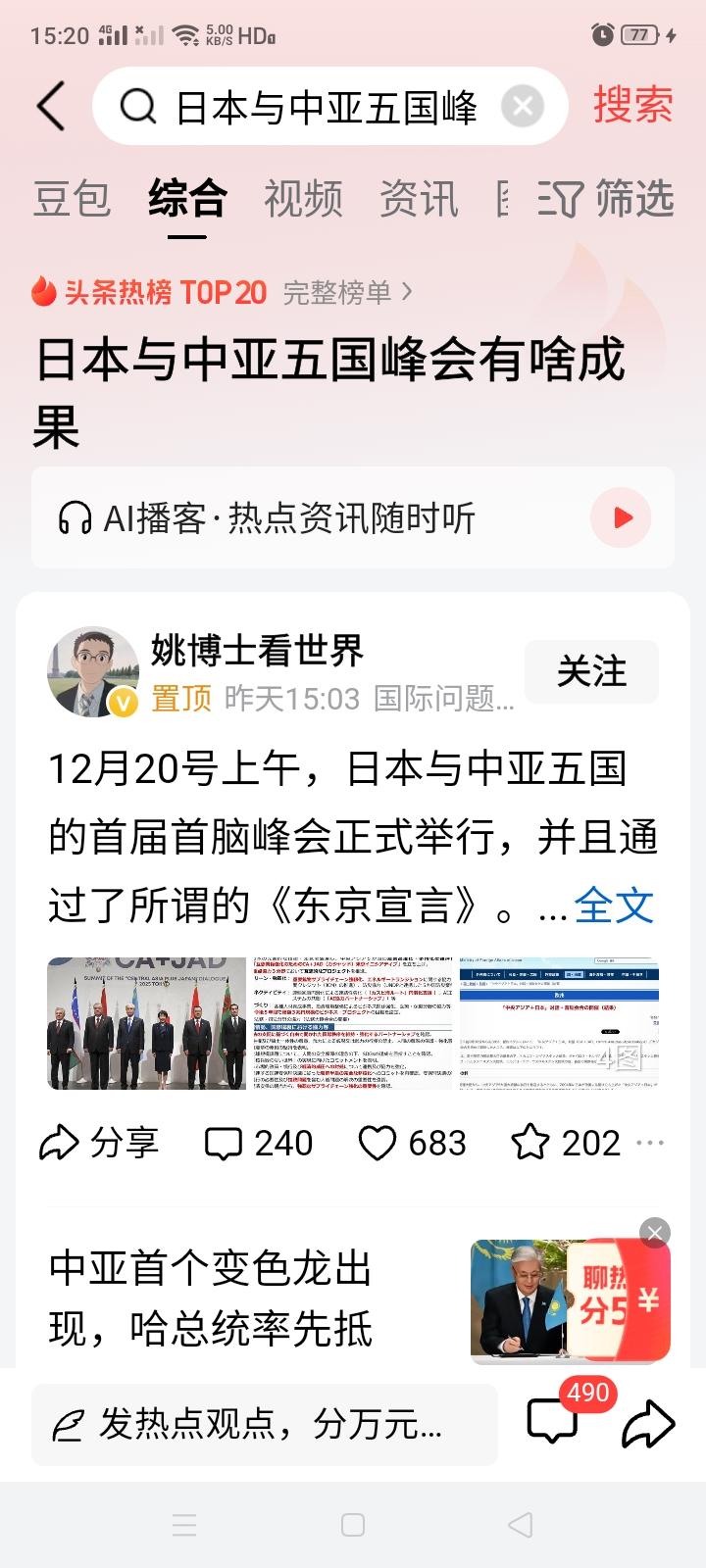Clear the search box text
The image size is (706, 1568).
523,106
